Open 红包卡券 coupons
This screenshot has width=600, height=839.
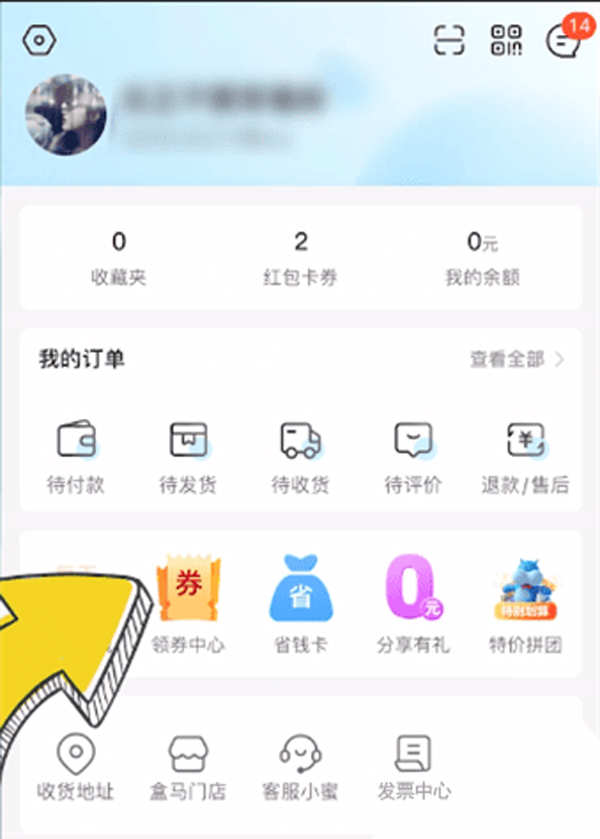pos(300,258)
